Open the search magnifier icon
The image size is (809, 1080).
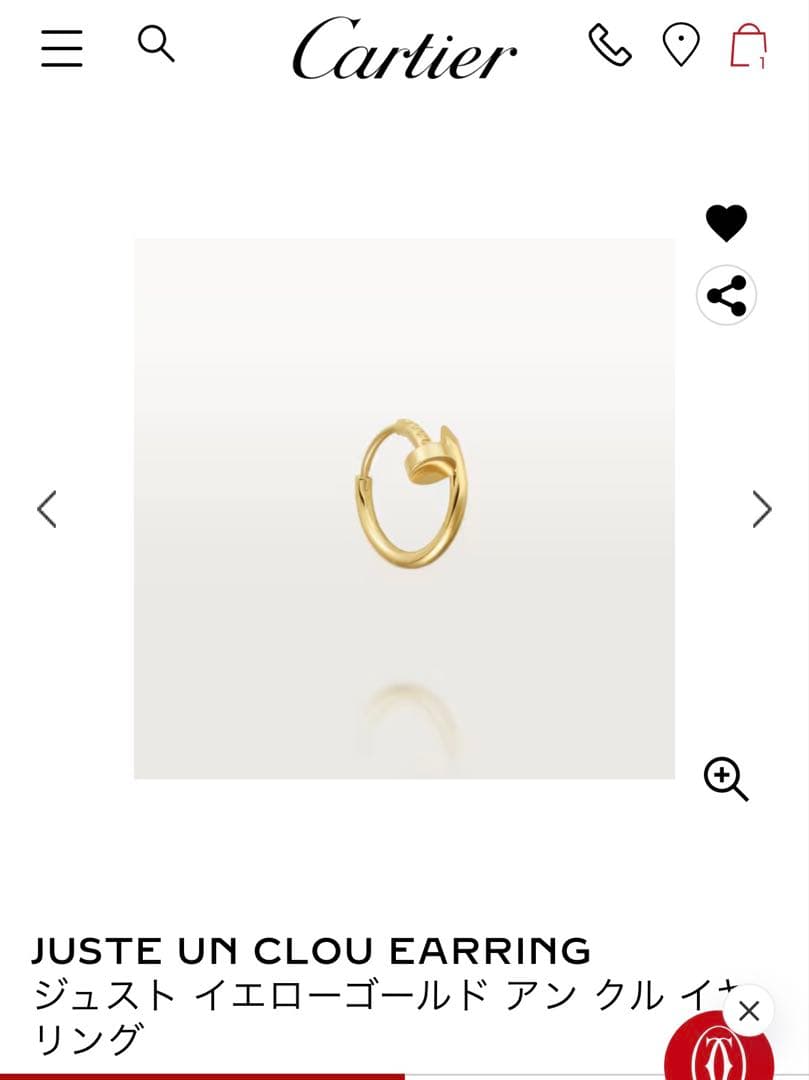click(x=156, y=45)
